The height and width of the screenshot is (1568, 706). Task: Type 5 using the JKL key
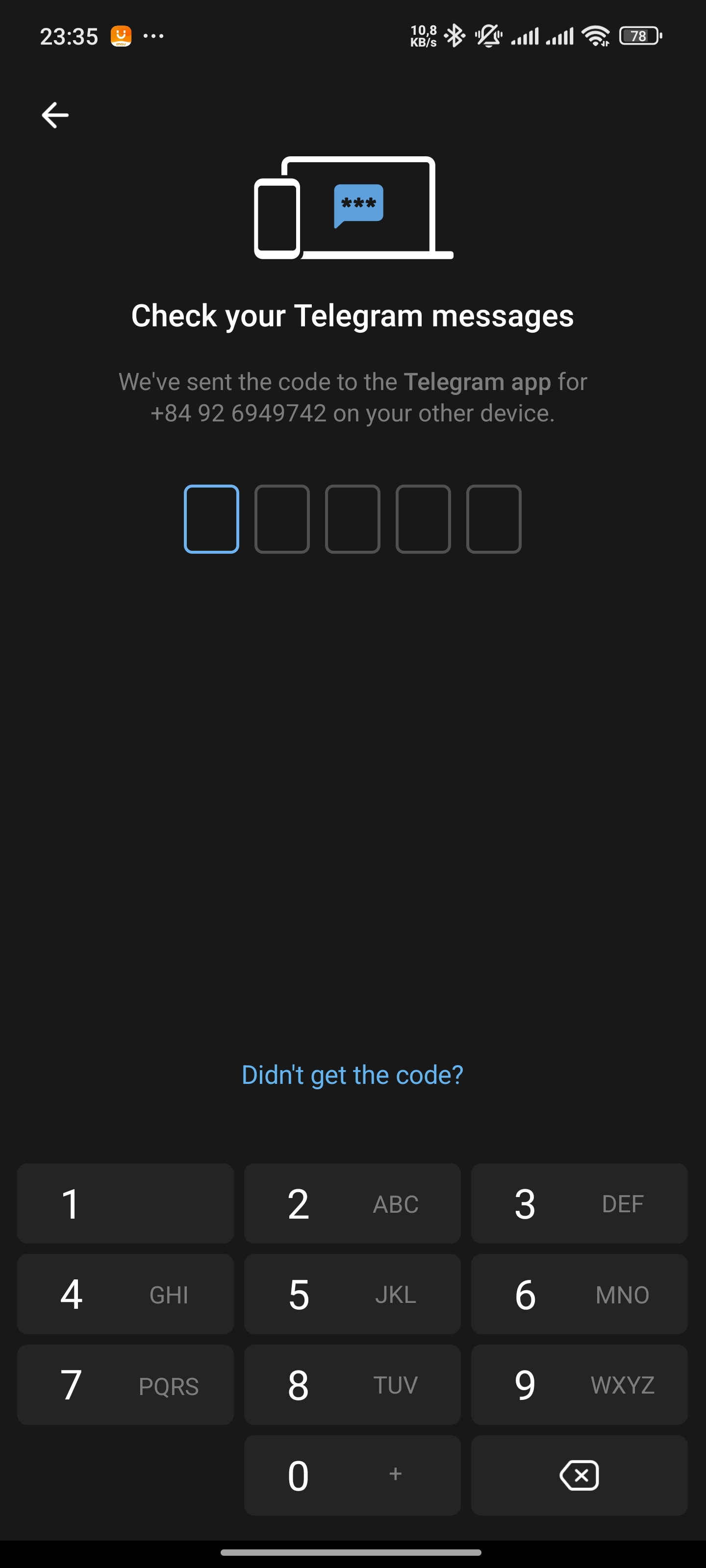(x=352, y=1294)
